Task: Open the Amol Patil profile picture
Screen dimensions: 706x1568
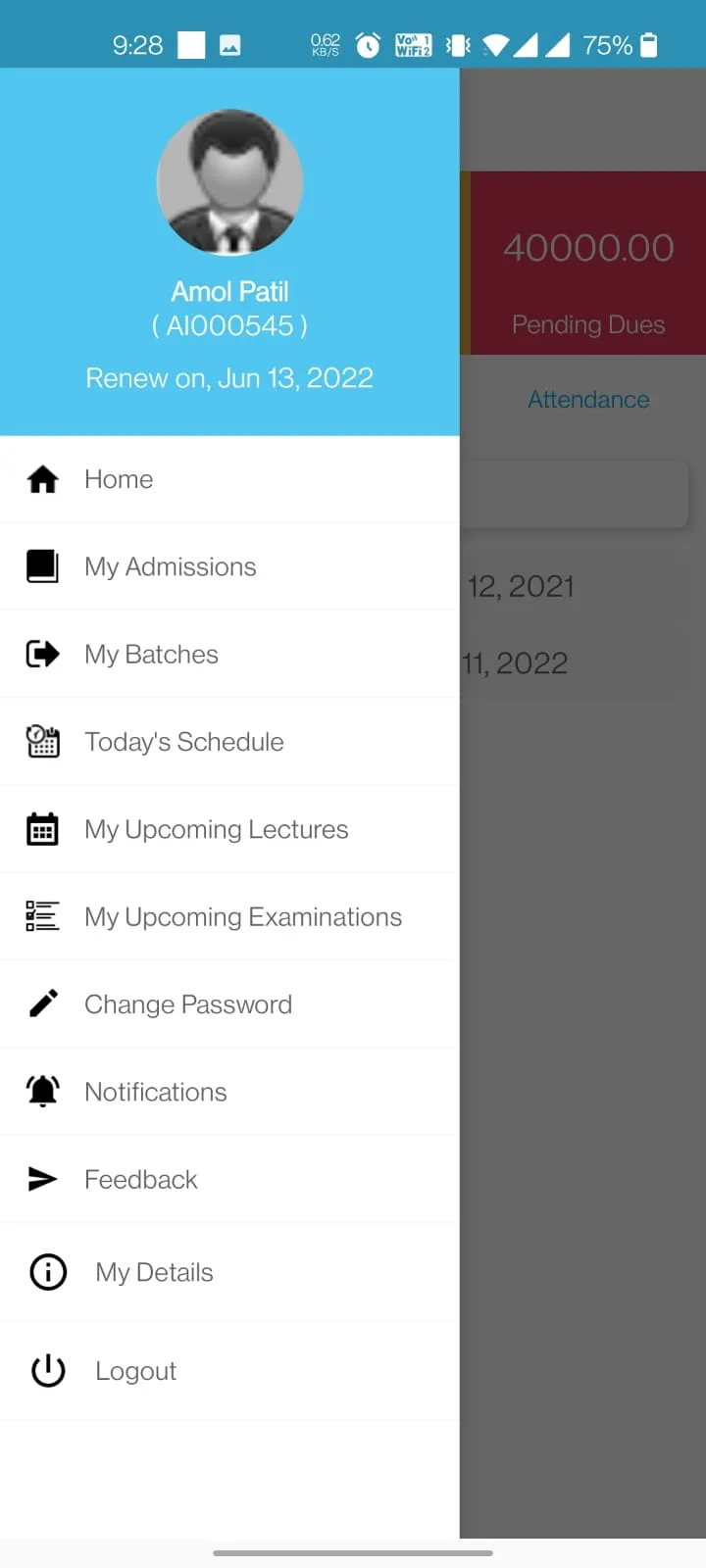Action: tap(229, 181)
